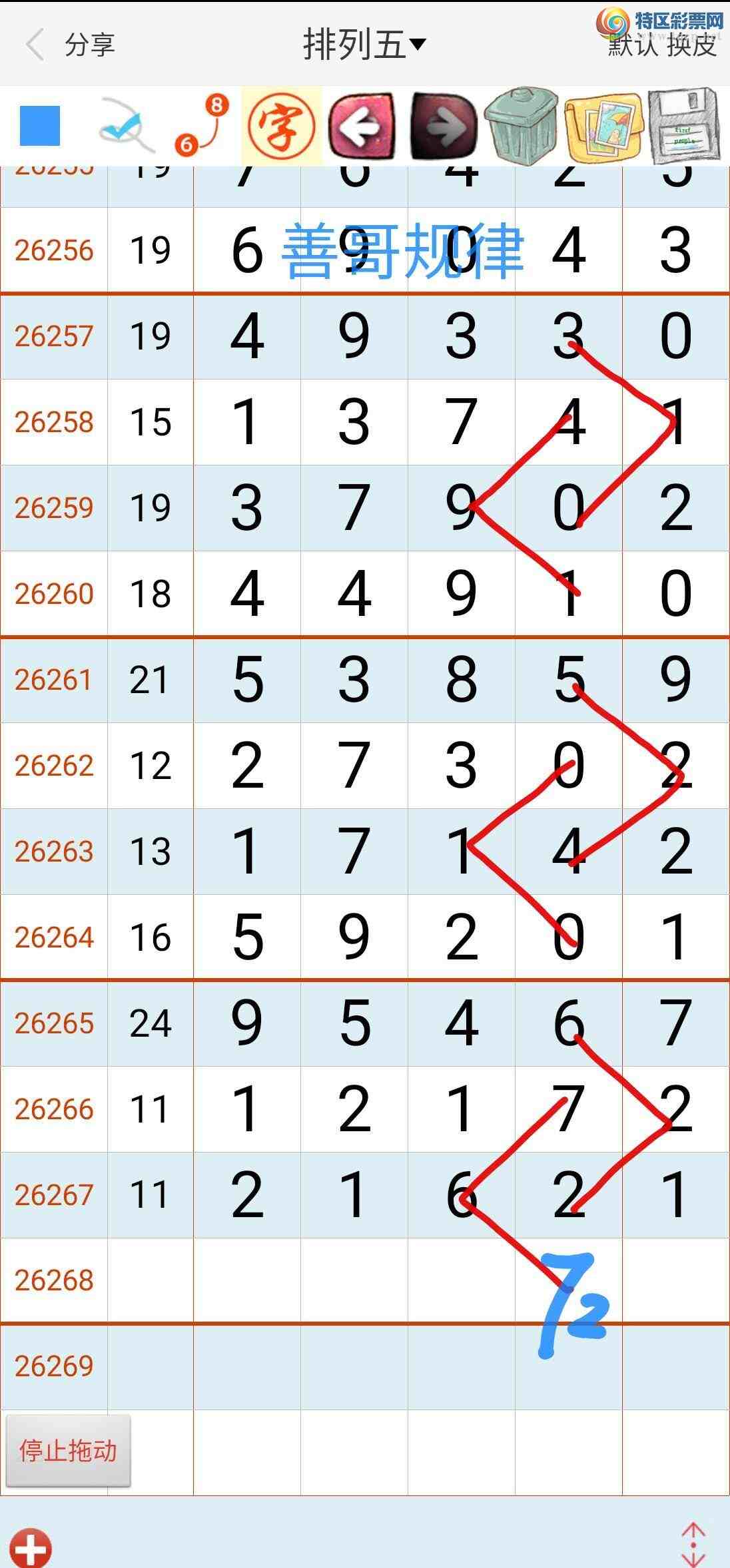Tap the 分享 share button

(90, 45)
